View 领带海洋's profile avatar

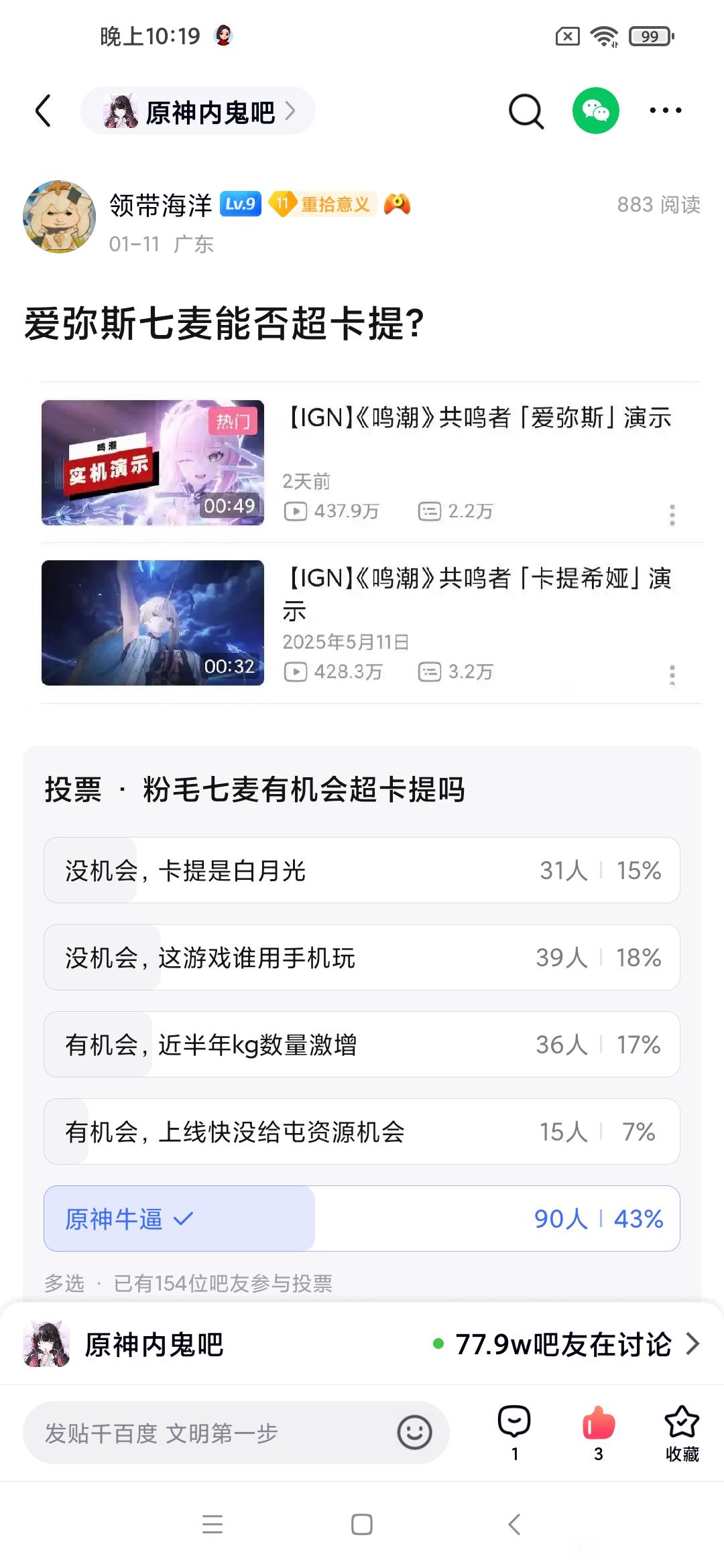point(59,216)
